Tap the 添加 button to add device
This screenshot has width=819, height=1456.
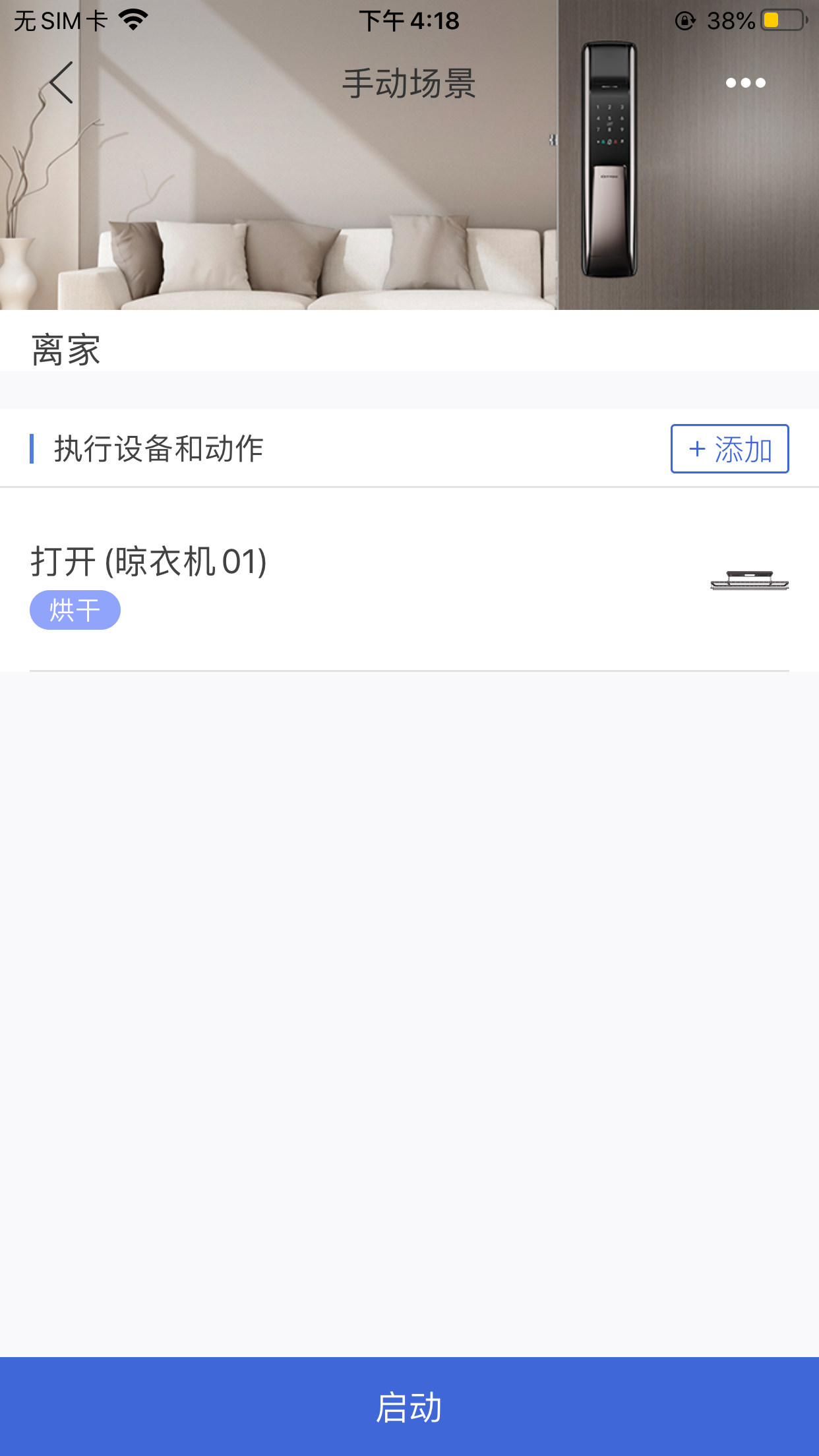pos(729,449)
